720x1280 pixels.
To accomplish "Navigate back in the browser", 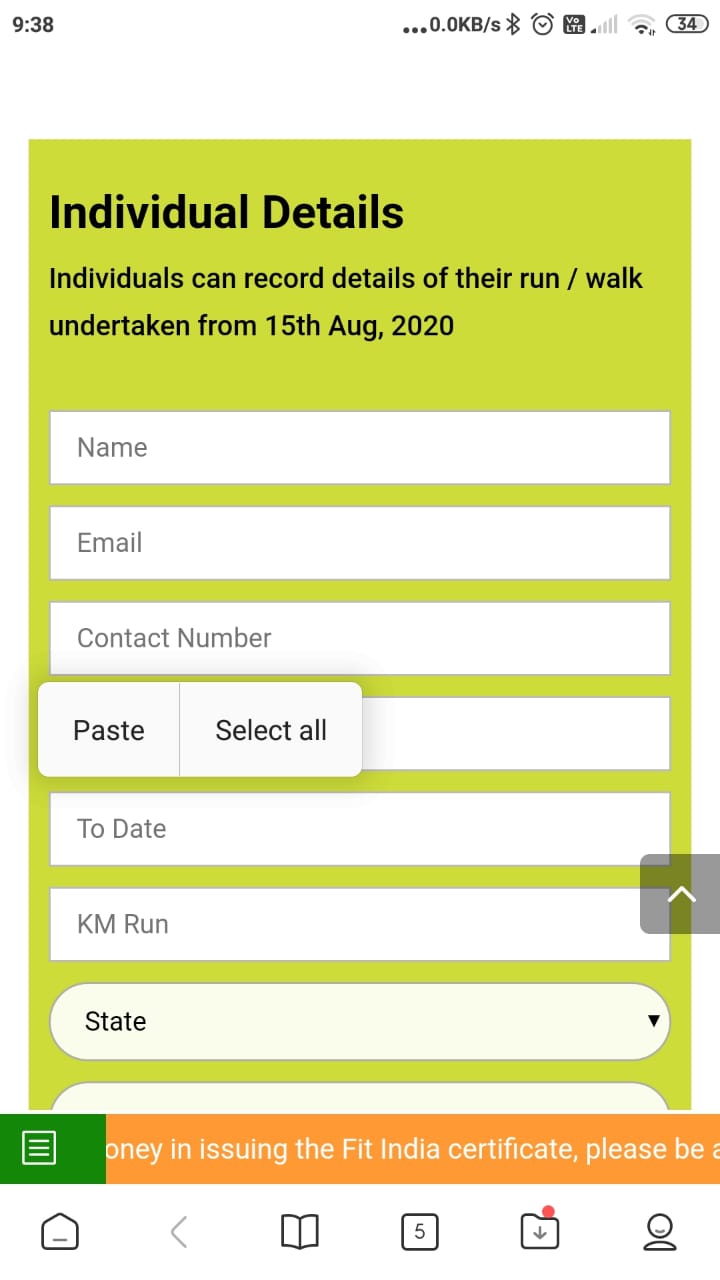I will pos(179,1231).
